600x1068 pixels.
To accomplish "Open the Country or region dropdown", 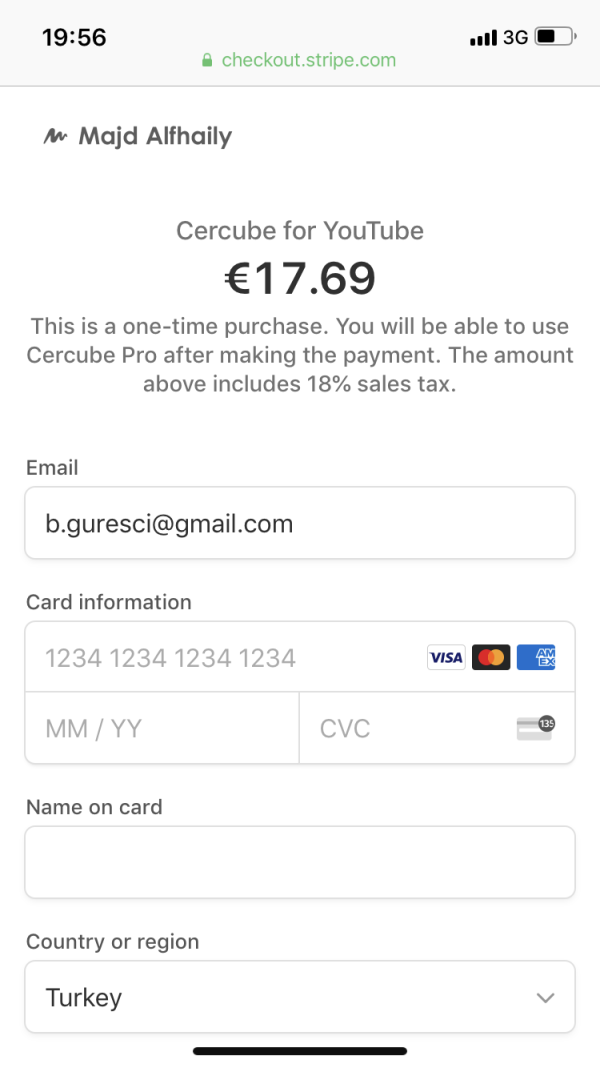I will click(300, 997).
